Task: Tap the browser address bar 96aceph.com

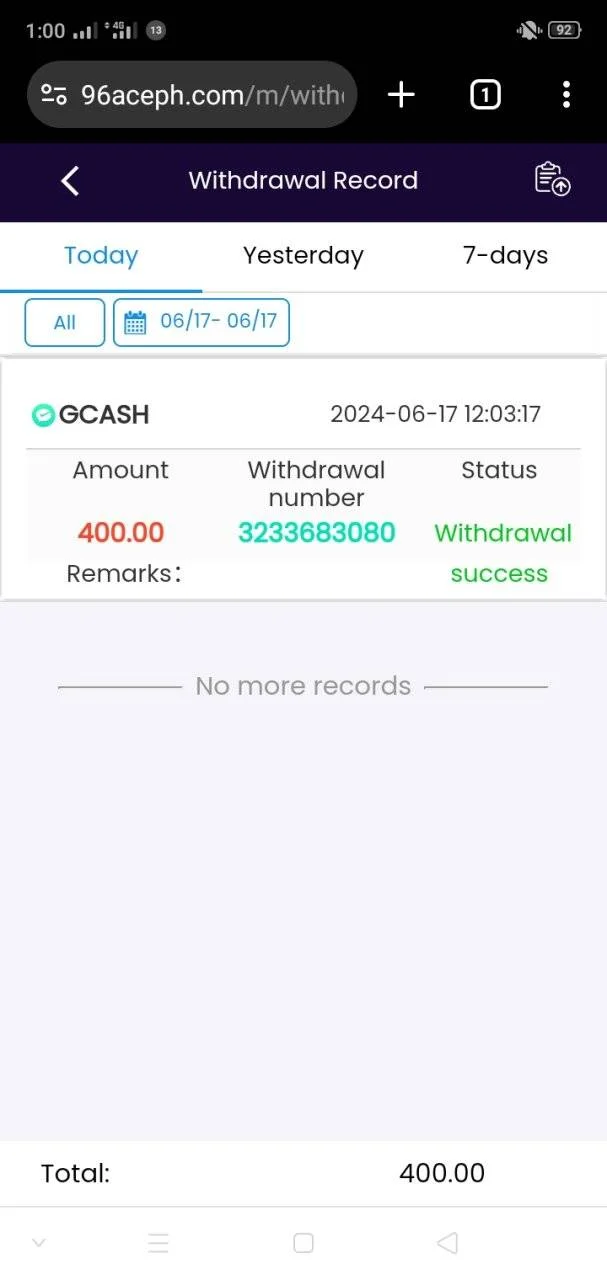Action: (192, 95)
